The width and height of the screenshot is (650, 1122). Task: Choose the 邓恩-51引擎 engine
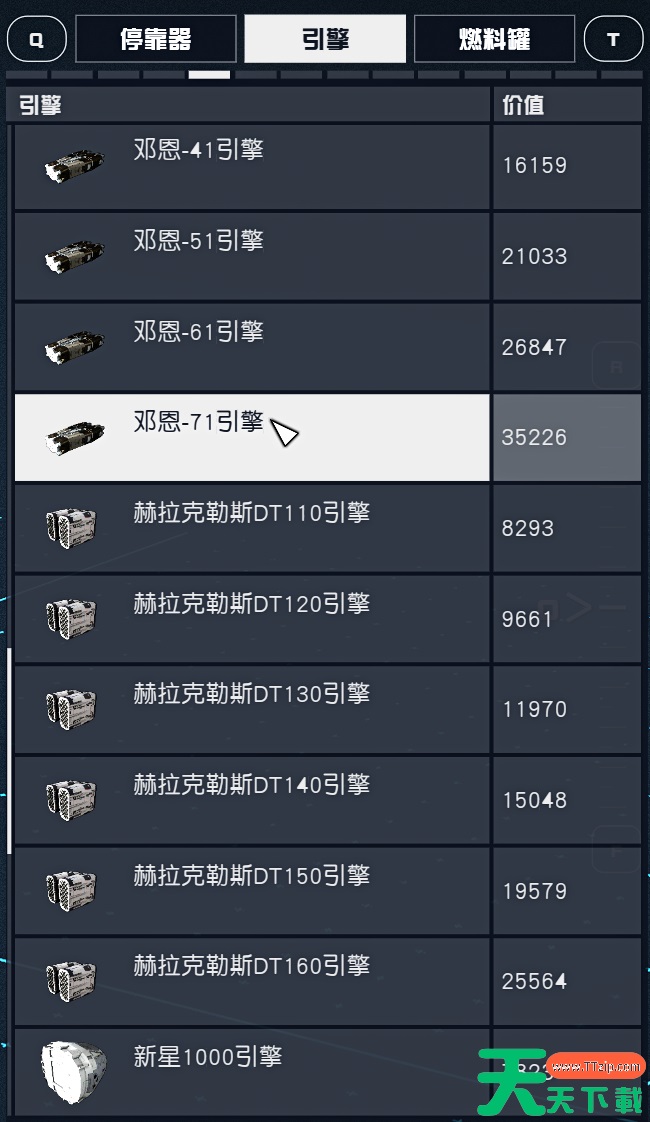click(x=252, y=257)
